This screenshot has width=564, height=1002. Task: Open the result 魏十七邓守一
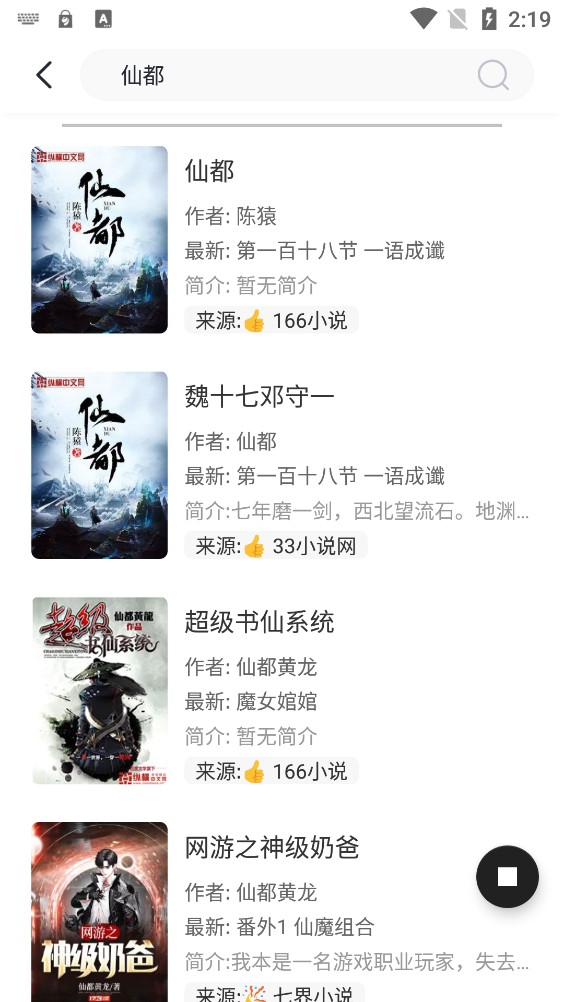coord(282,465)
